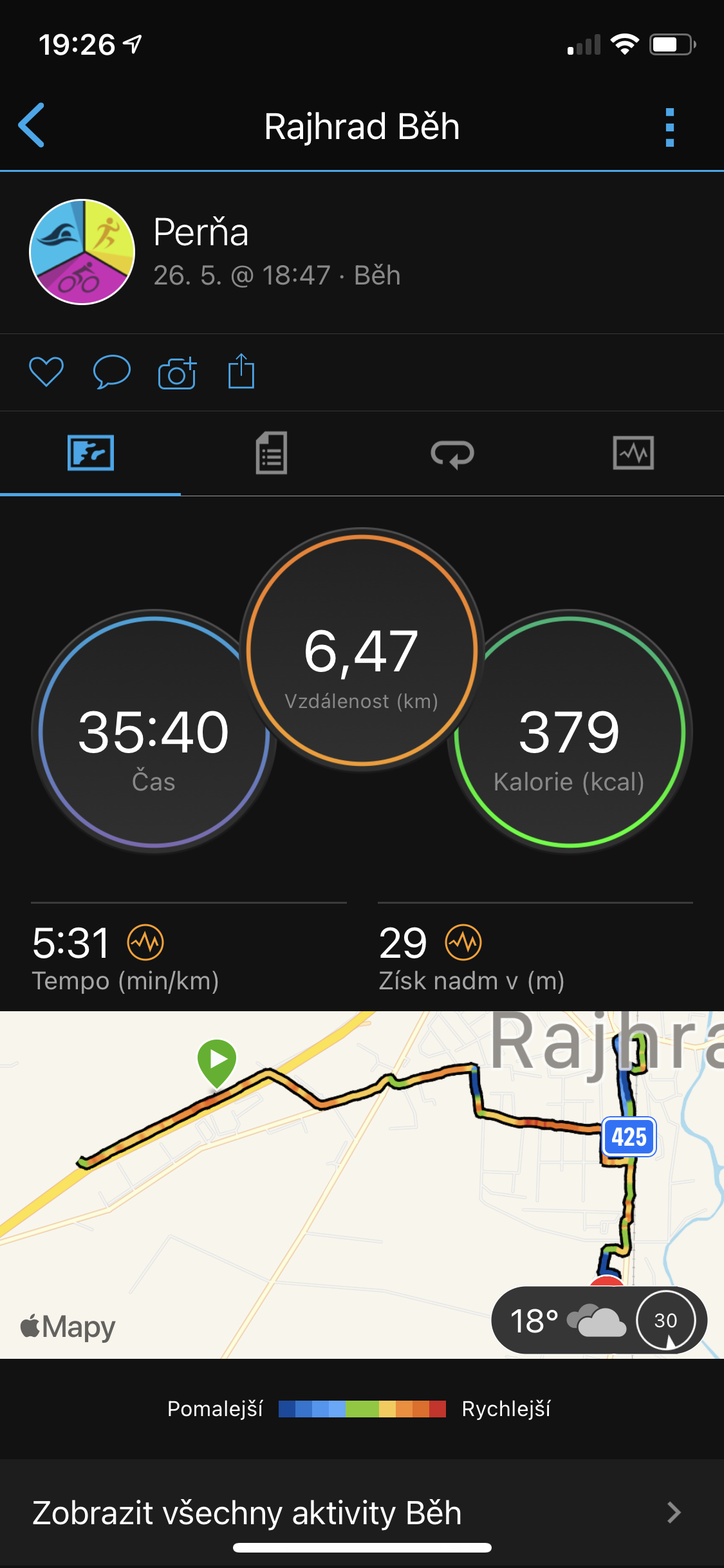The image size is (724, 1568).
Task: Switch to the charts tab
Action: click(x=633, y=453)
